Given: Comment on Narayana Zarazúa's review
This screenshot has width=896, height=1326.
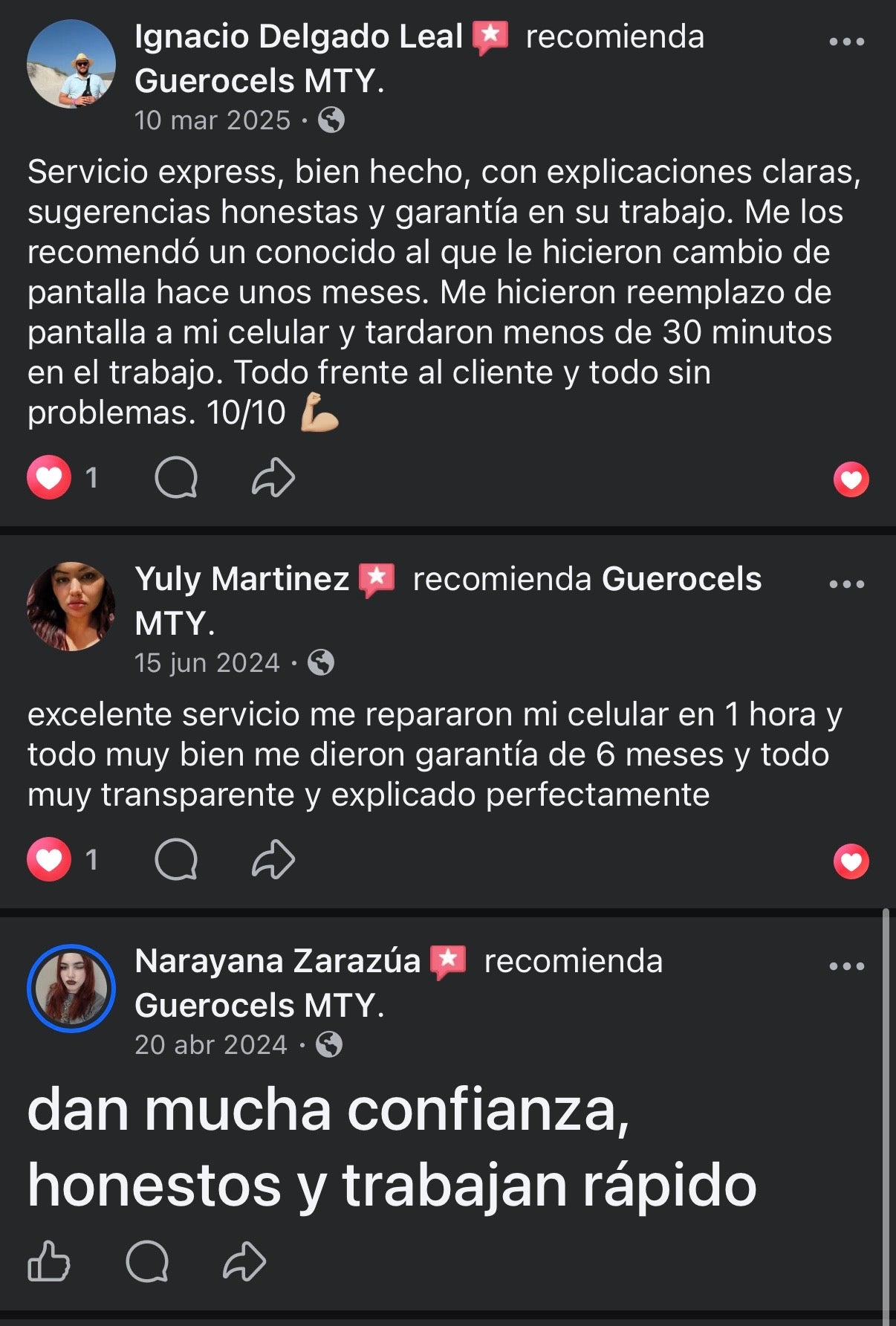Looking at the screenshot, I should [147, 1261].
